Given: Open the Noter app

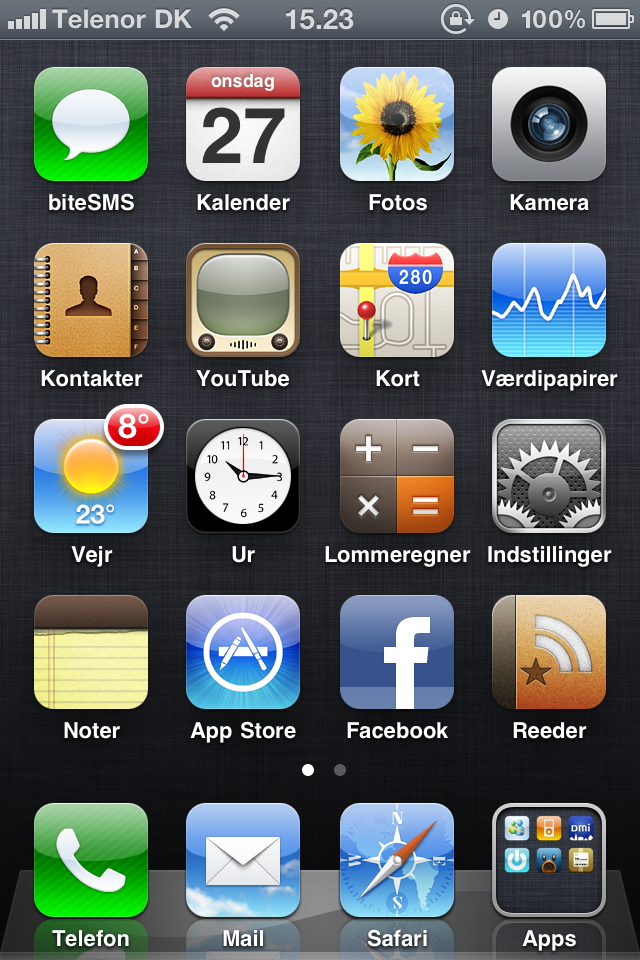Looking at the screenshot, I should [x=91, y=653].
